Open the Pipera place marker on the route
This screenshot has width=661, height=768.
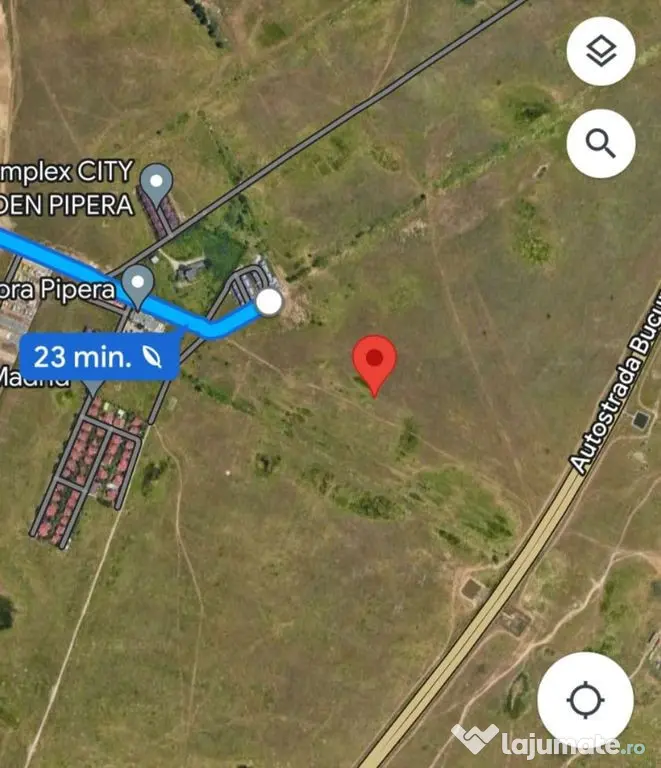[137, 284]
